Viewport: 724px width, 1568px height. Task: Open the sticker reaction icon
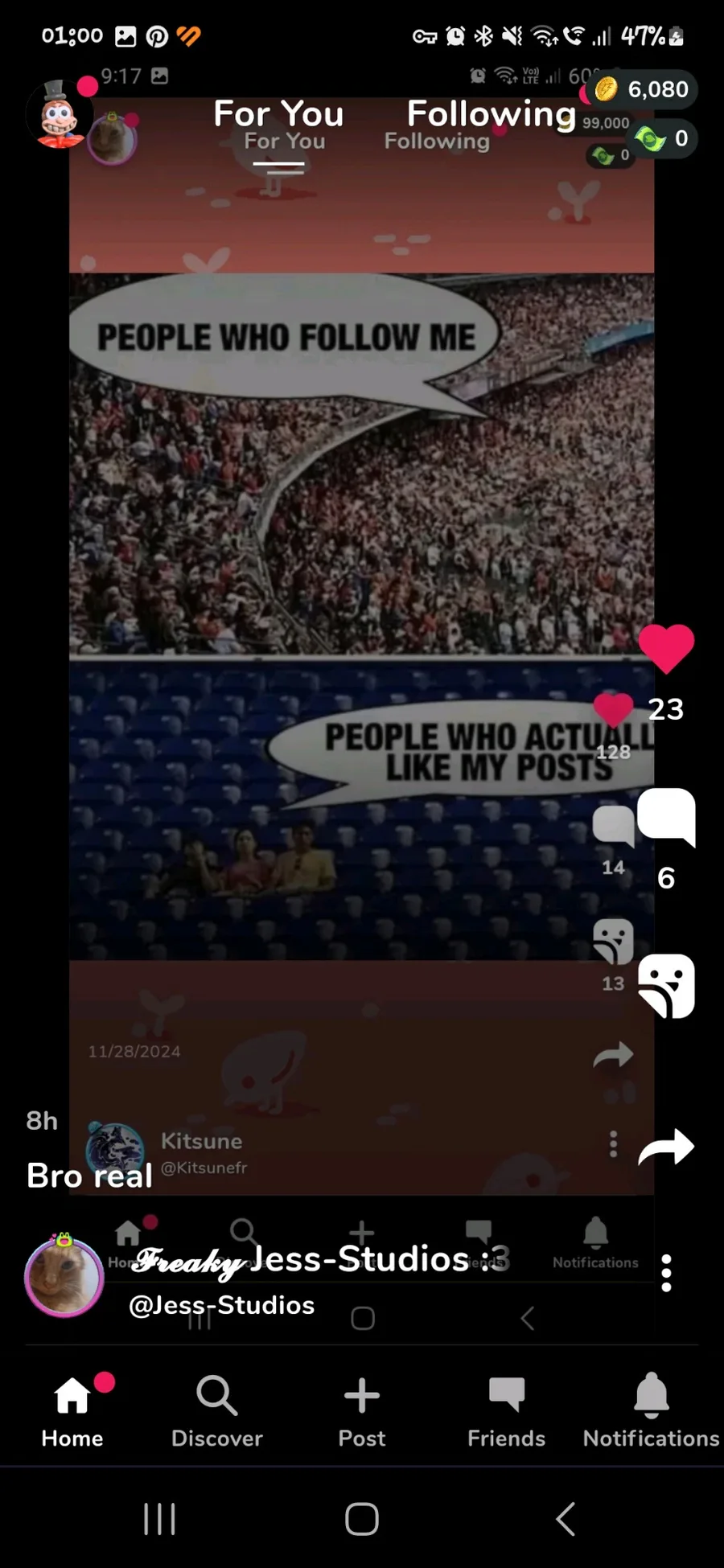[x=666, y=986]
